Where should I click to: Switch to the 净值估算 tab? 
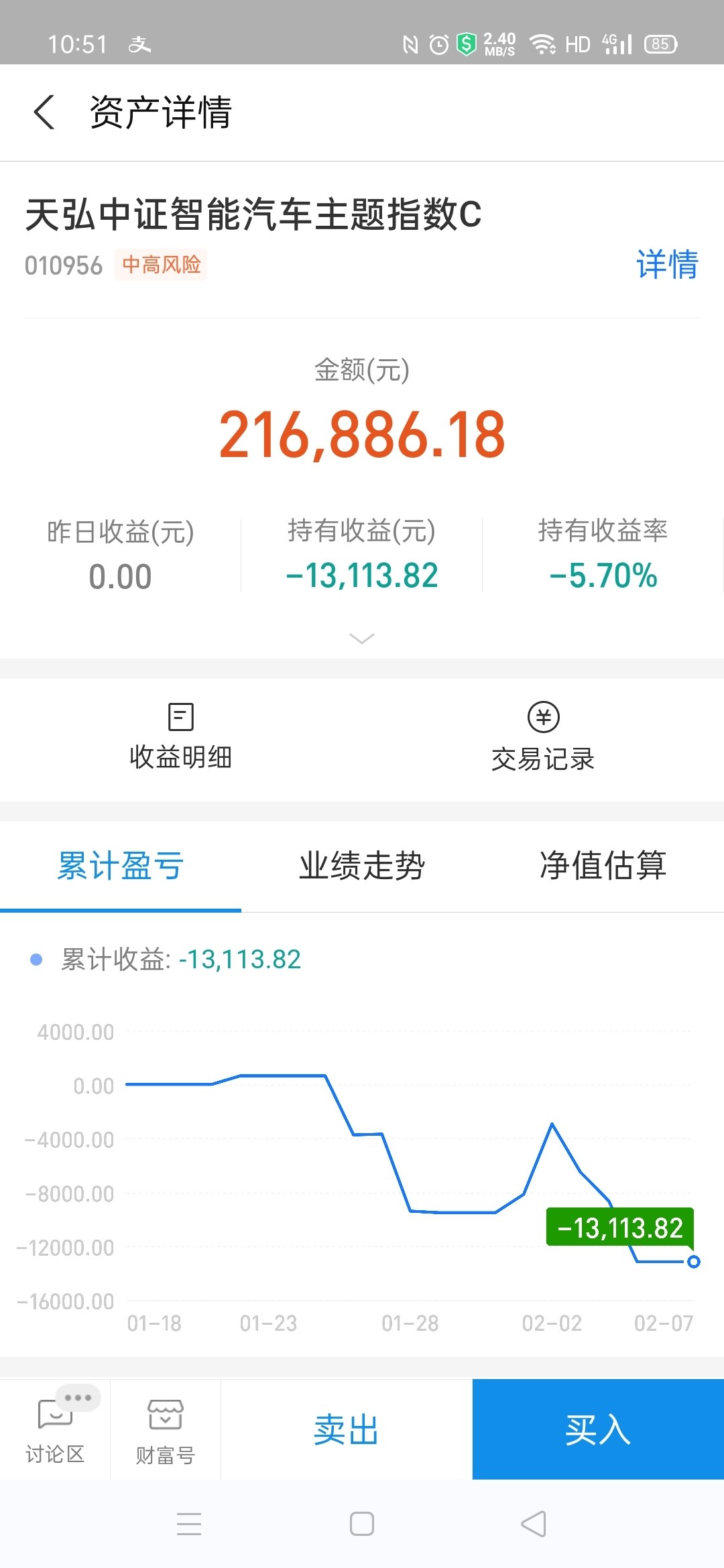pos(603,865)
